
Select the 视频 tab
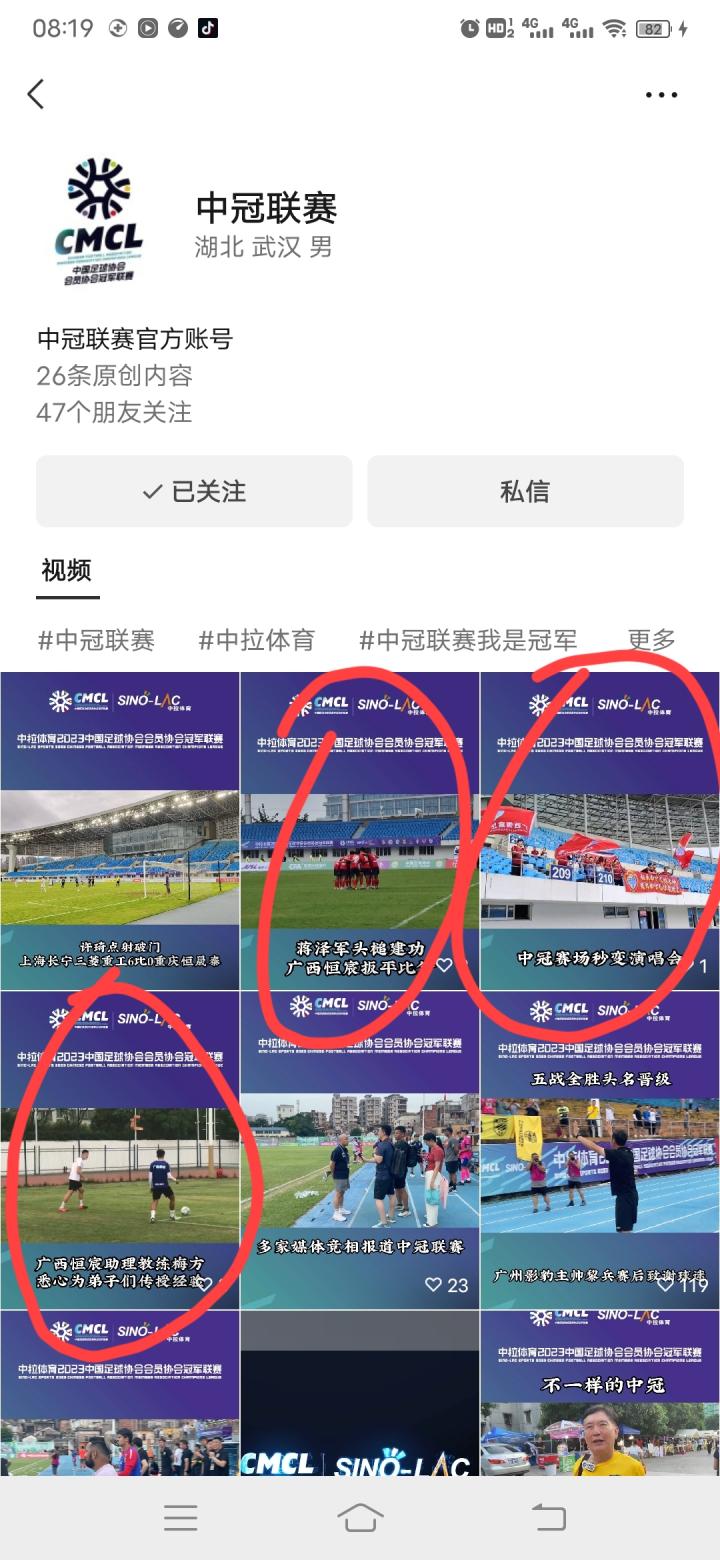click(x=67, y=571)
